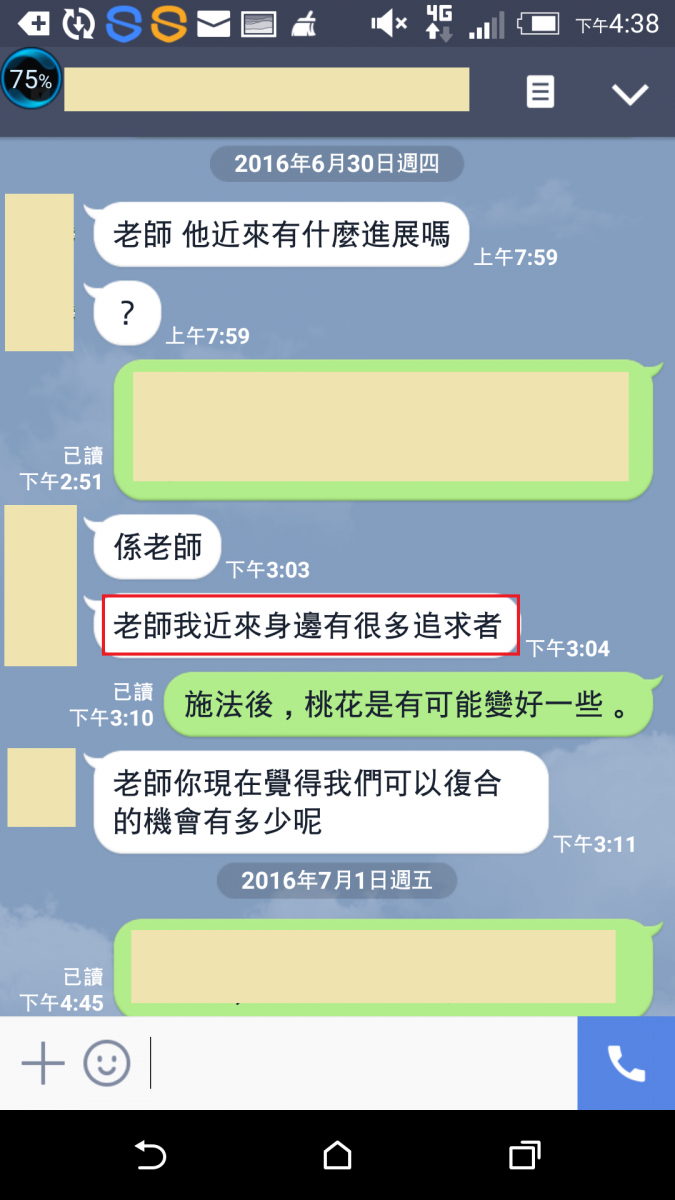Open the emoji sticker picker
Image resolution: width=675 pixels, height=1200 pixels.
pos(107,1062)
